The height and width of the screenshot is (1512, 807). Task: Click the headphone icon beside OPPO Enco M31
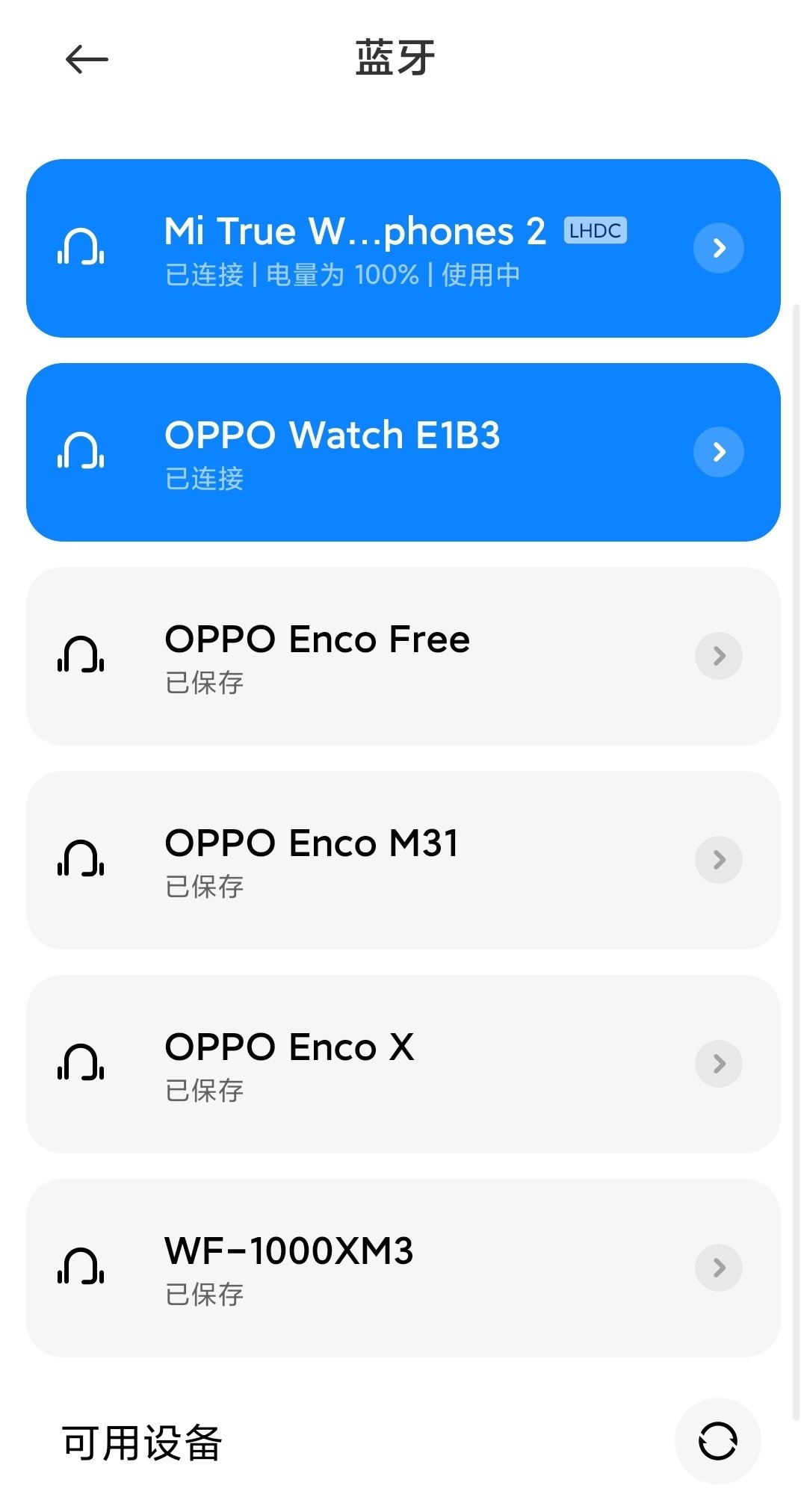[81, 860]
